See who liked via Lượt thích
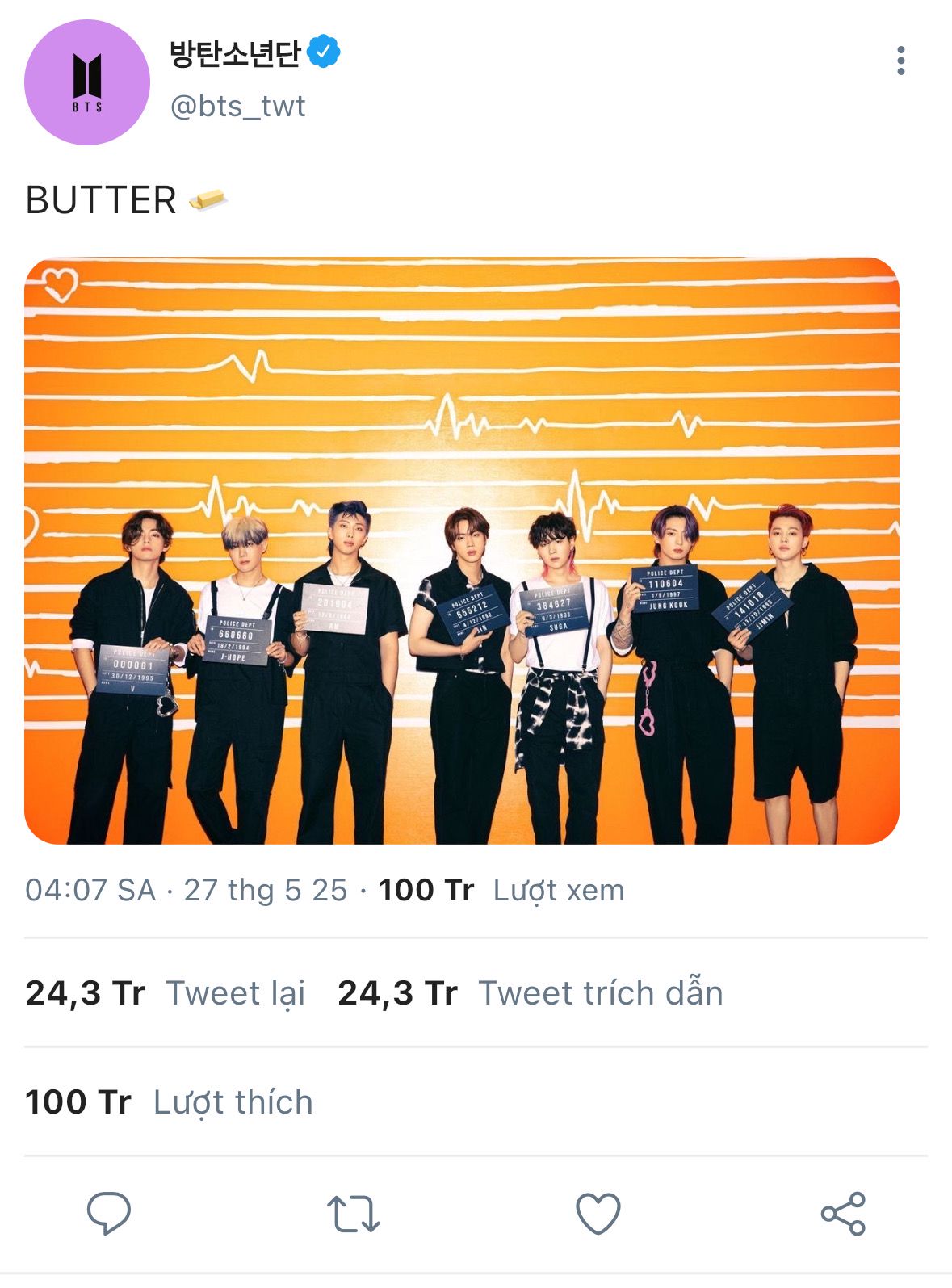952x1288 pixels. [169, 1102]
